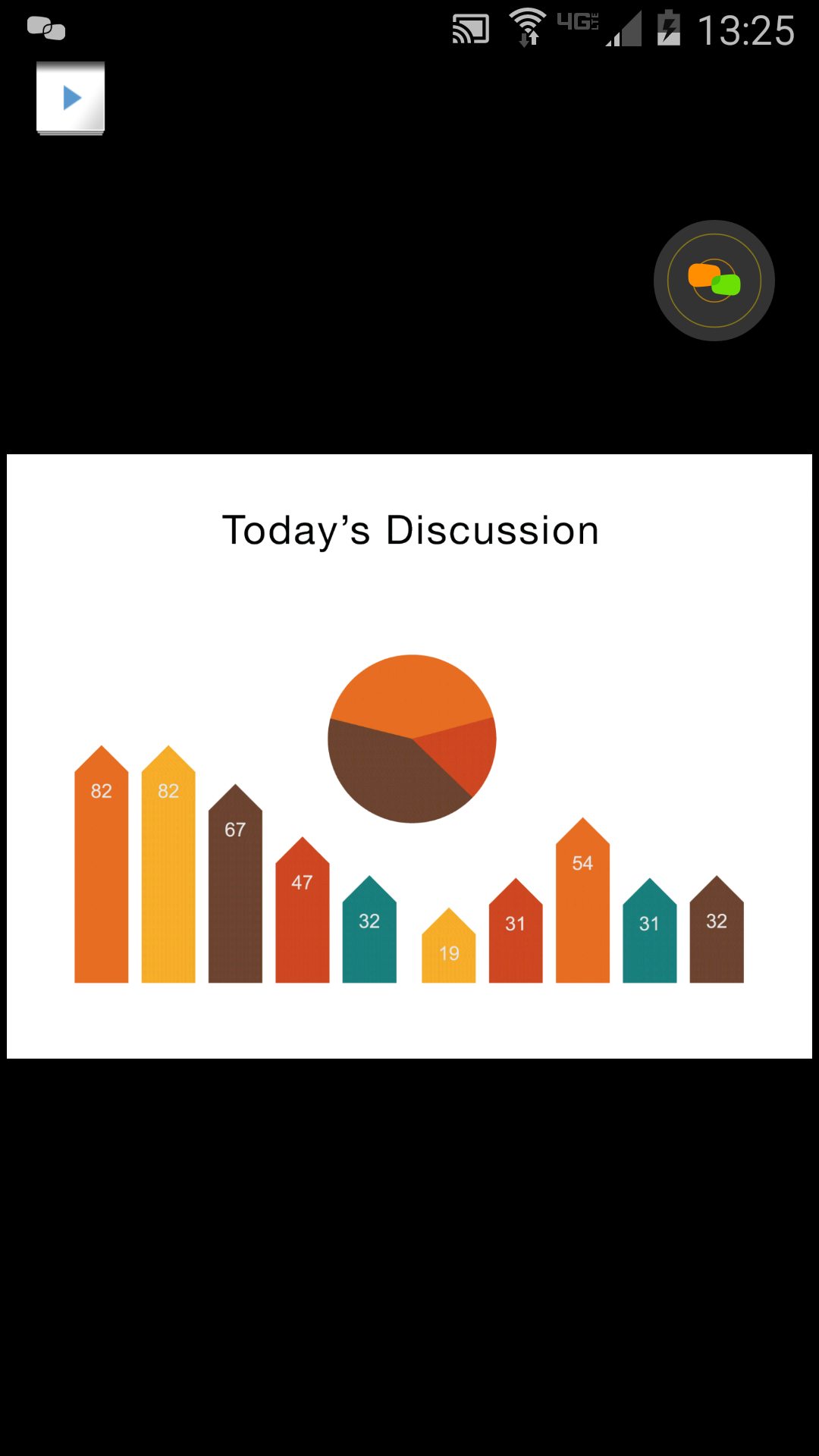Tap the play slideshow icon

click(x=71, y=99)
